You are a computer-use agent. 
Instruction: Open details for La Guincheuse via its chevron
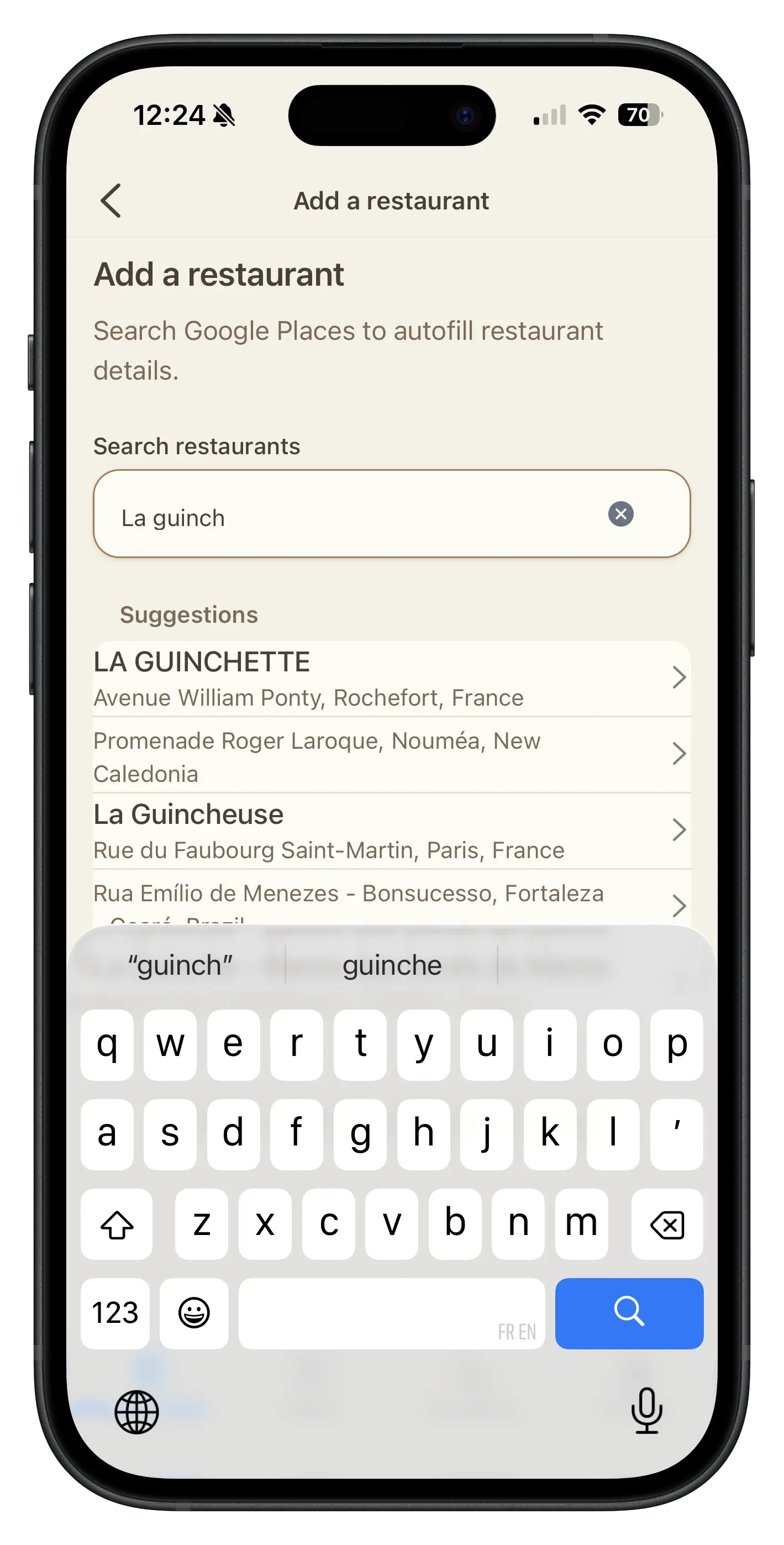coord(680,829)
